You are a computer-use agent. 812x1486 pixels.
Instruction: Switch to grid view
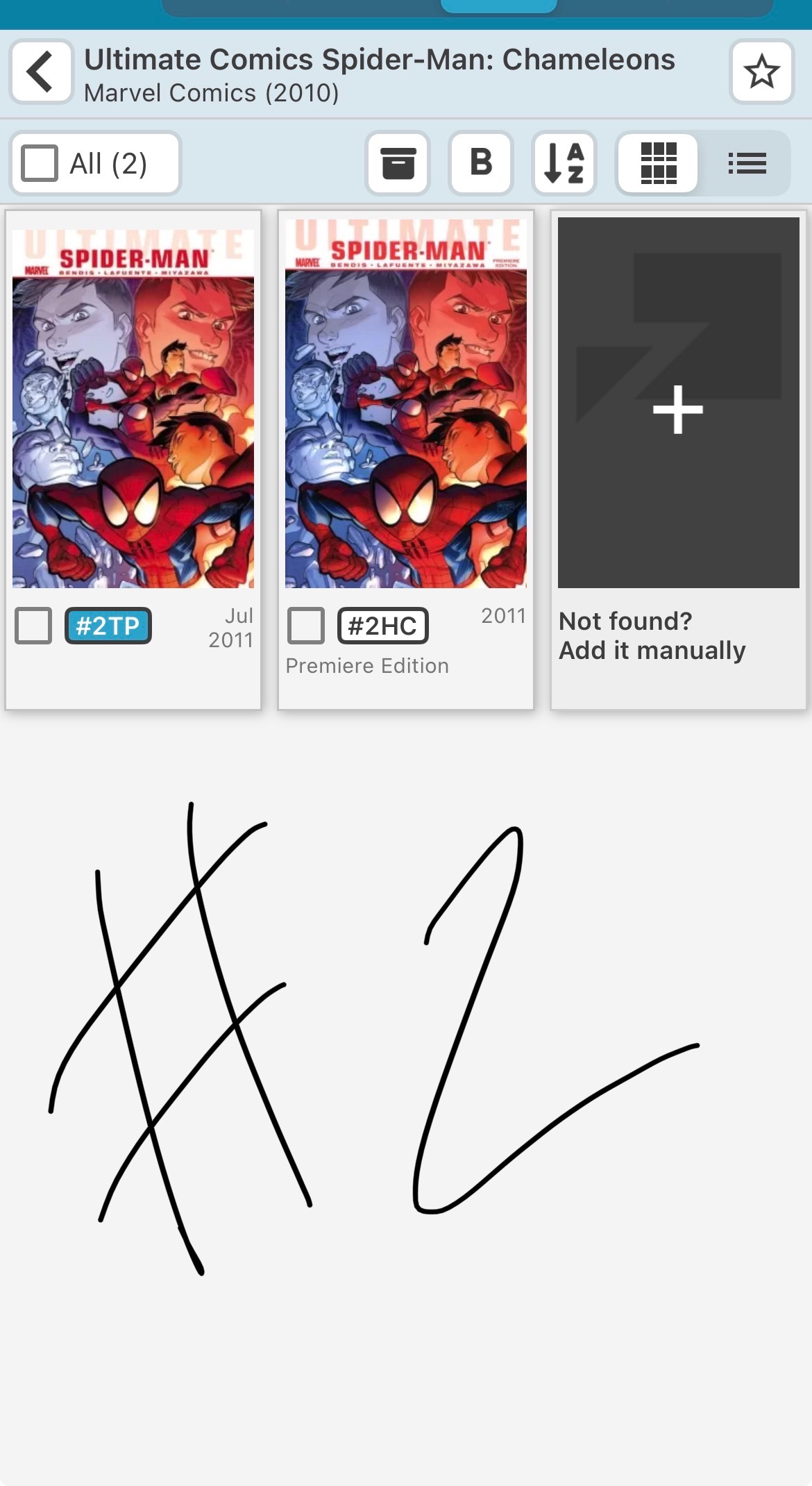[658, 163]
